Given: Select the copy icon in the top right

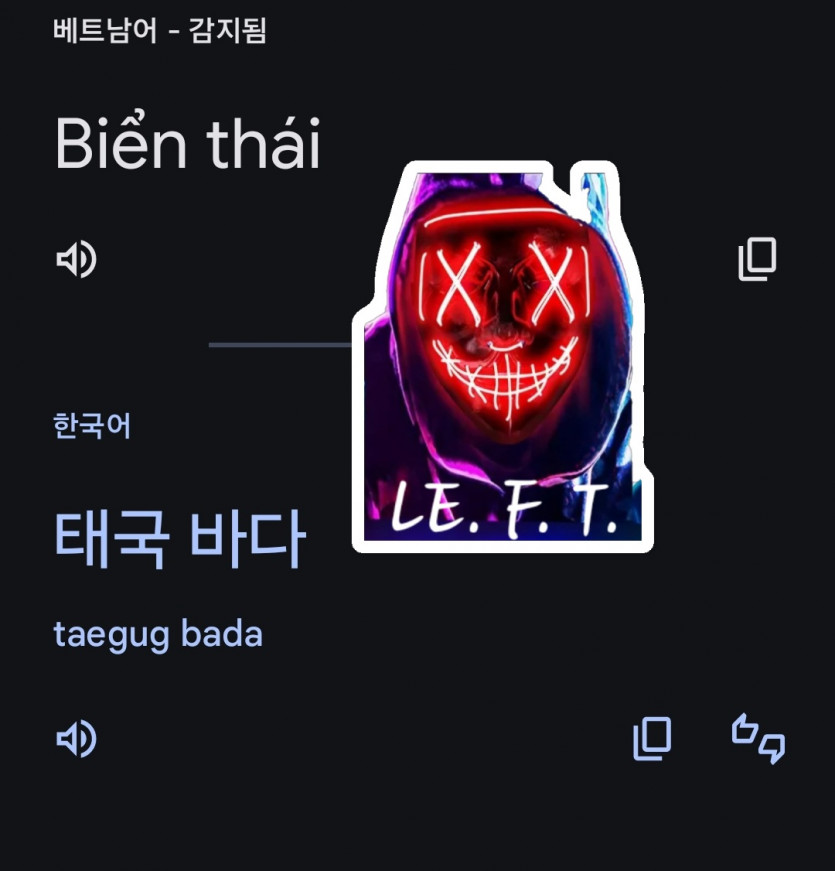Looking at the screenshot, I should [755, 259].
